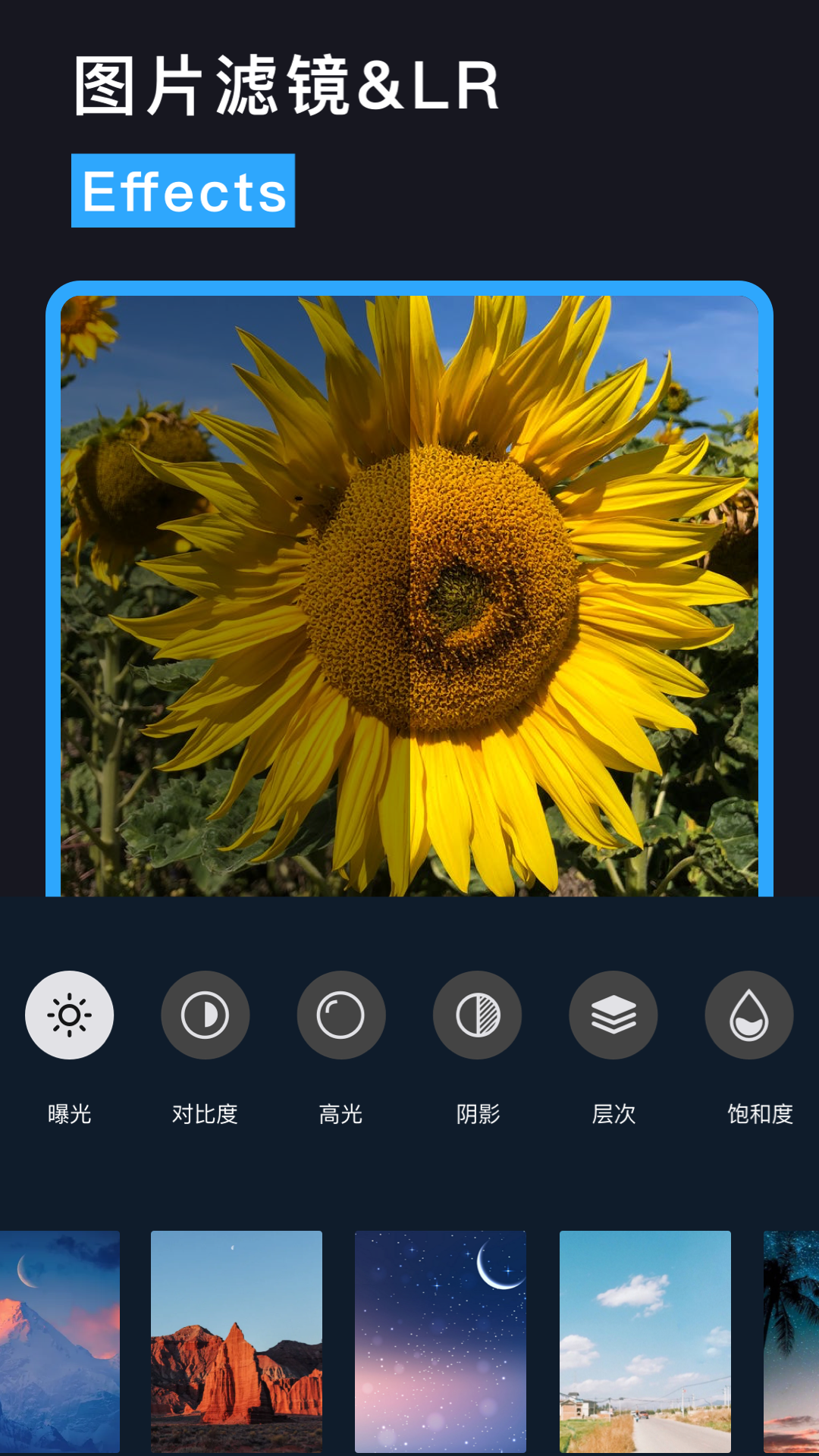Tap the left darker half of the sunflower preview
819x1456 pixels.
(x=227, y=599)
